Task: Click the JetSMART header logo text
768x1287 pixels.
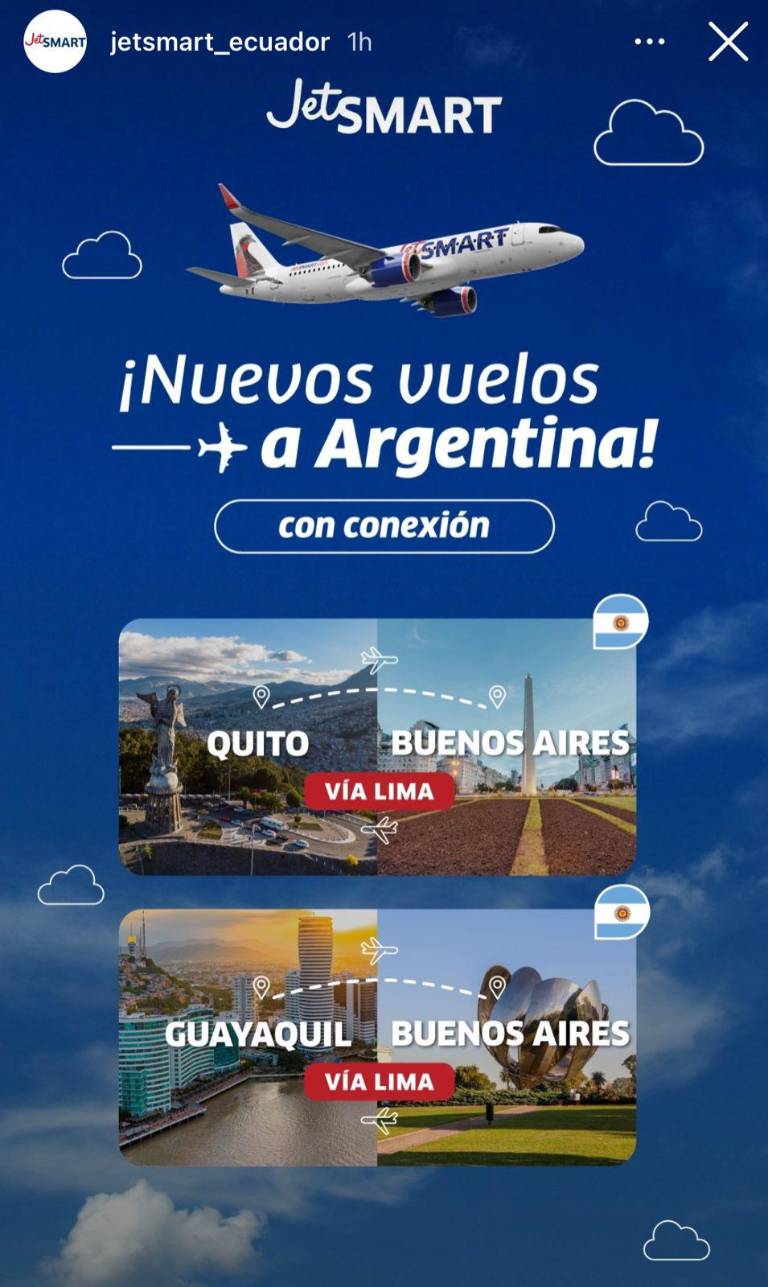Action: (x=384, y=110)
